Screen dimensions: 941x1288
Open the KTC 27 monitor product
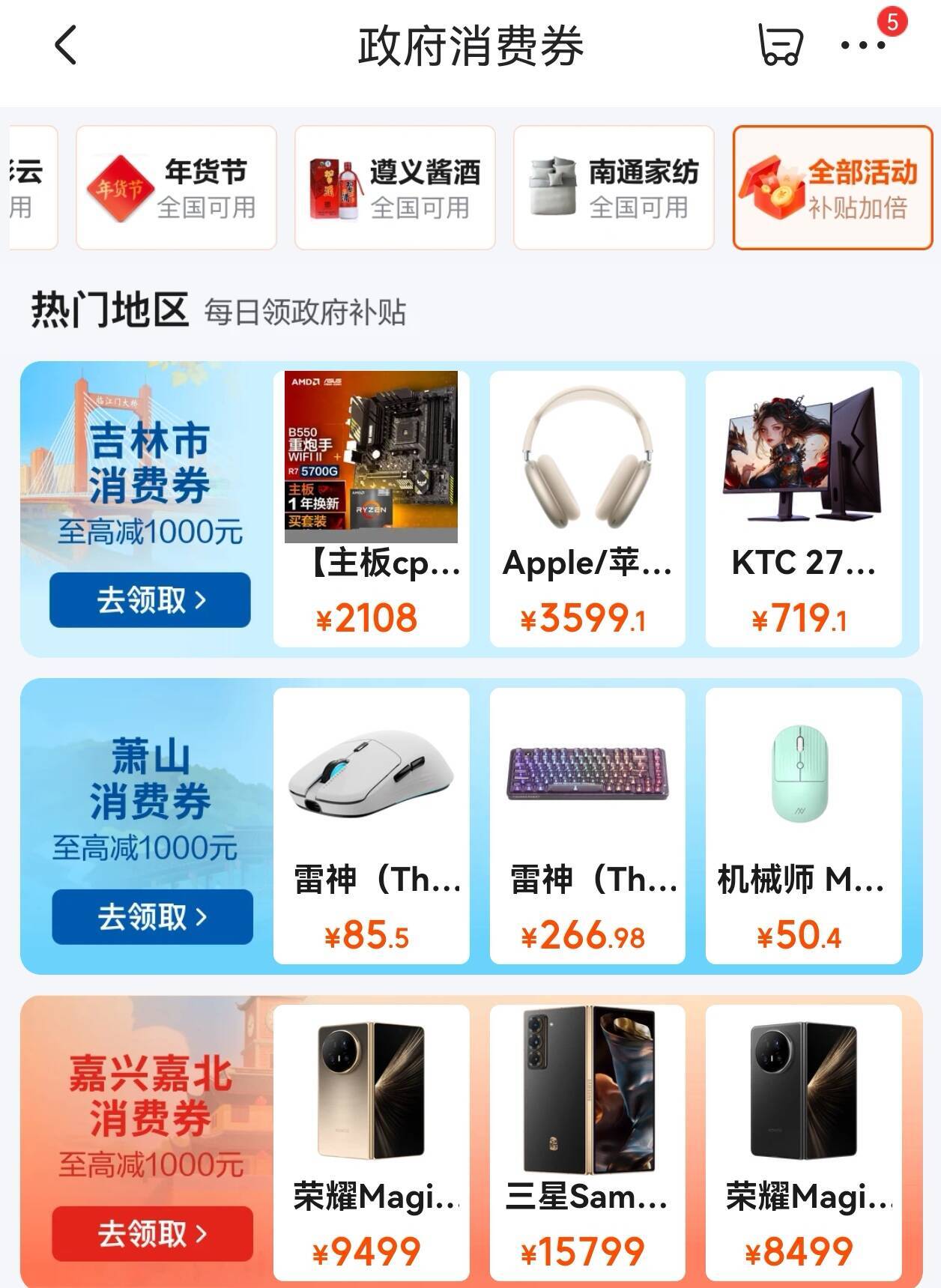point(803,509)
